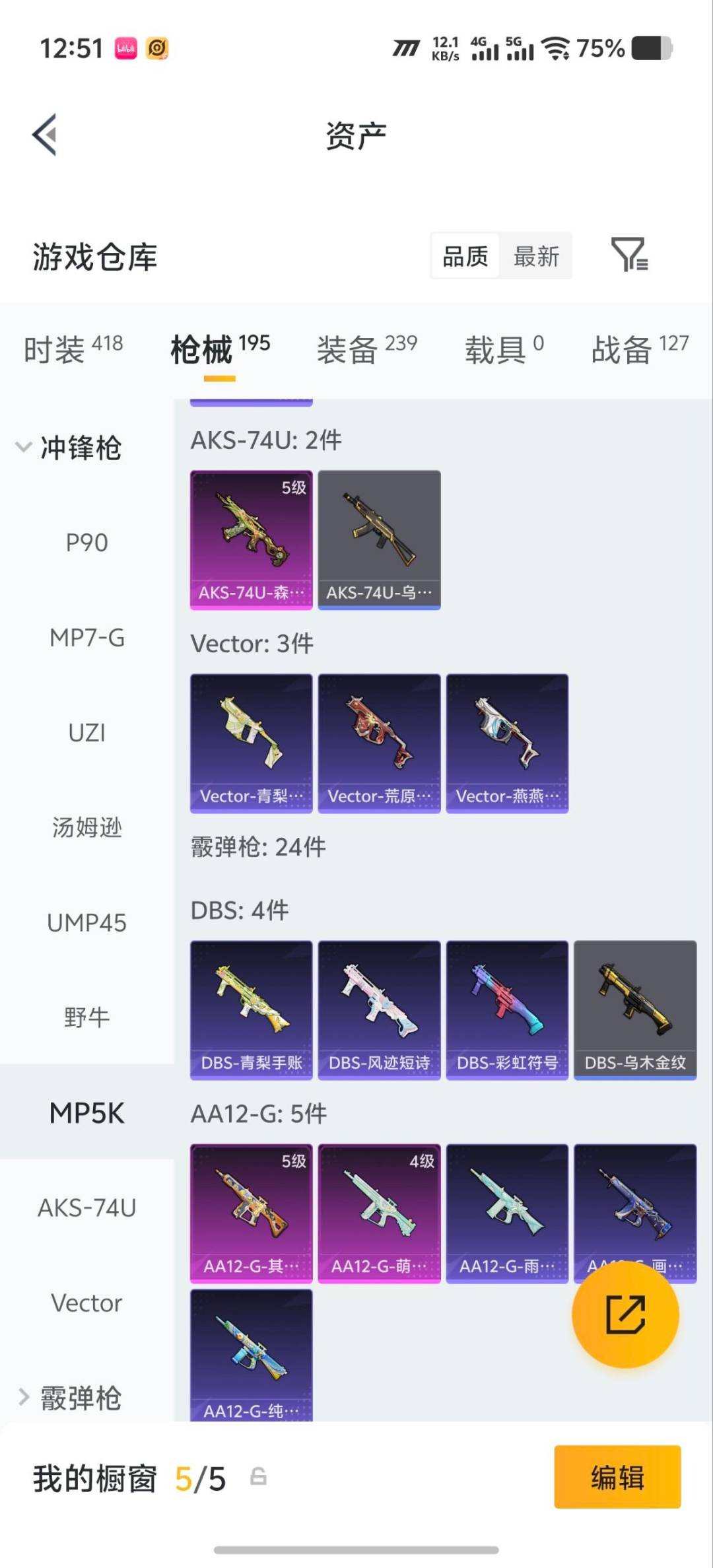
Task: Open the DBS-彩虹符号 skin card
Action: point(507,1010)
